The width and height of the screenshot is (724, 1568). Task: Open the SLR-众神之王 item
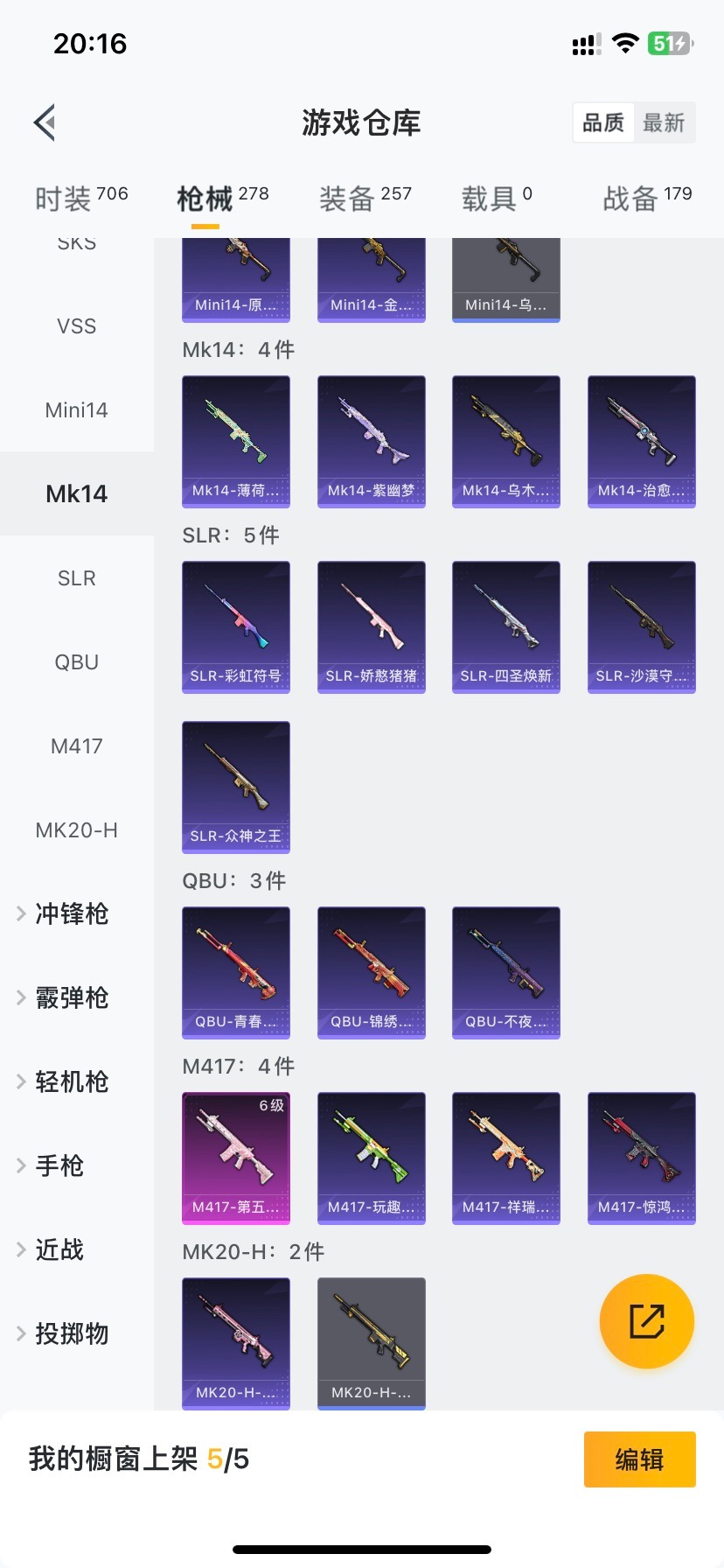point(236,787)
